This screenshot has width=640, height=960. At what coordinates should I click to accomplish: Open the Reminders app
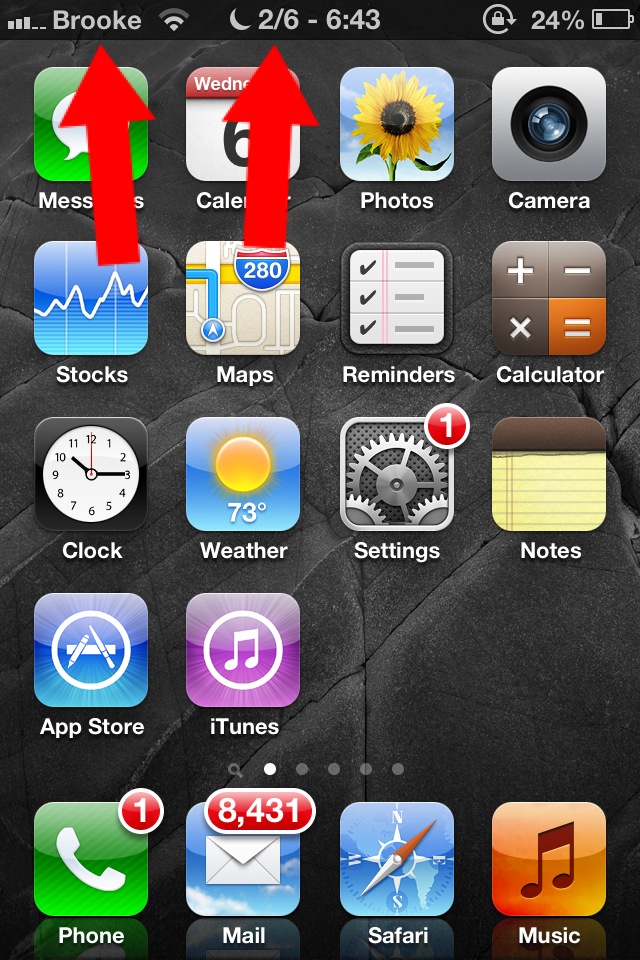pos(397,299)
